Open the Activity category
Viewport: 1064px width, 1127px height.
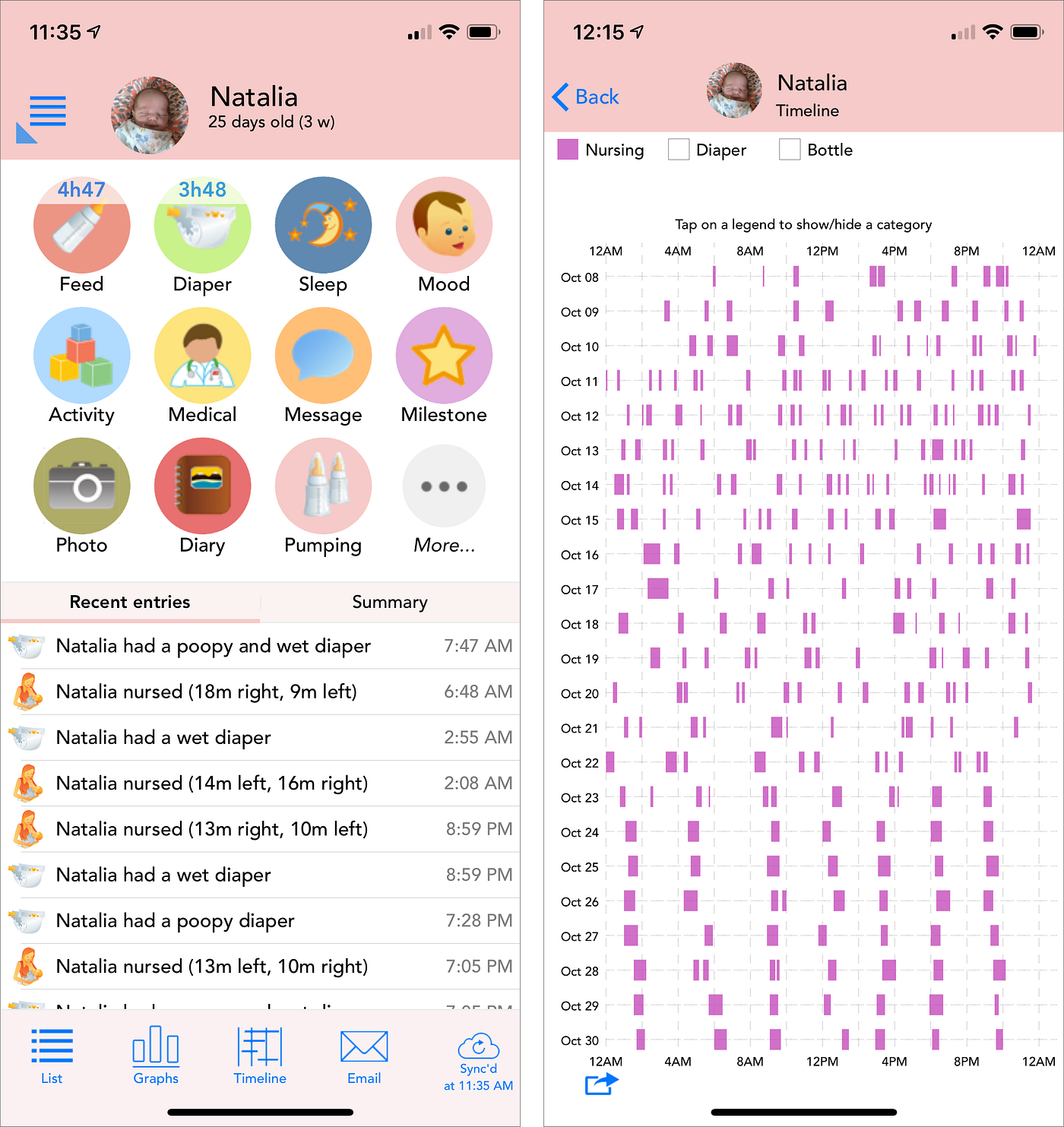[81, 356]
